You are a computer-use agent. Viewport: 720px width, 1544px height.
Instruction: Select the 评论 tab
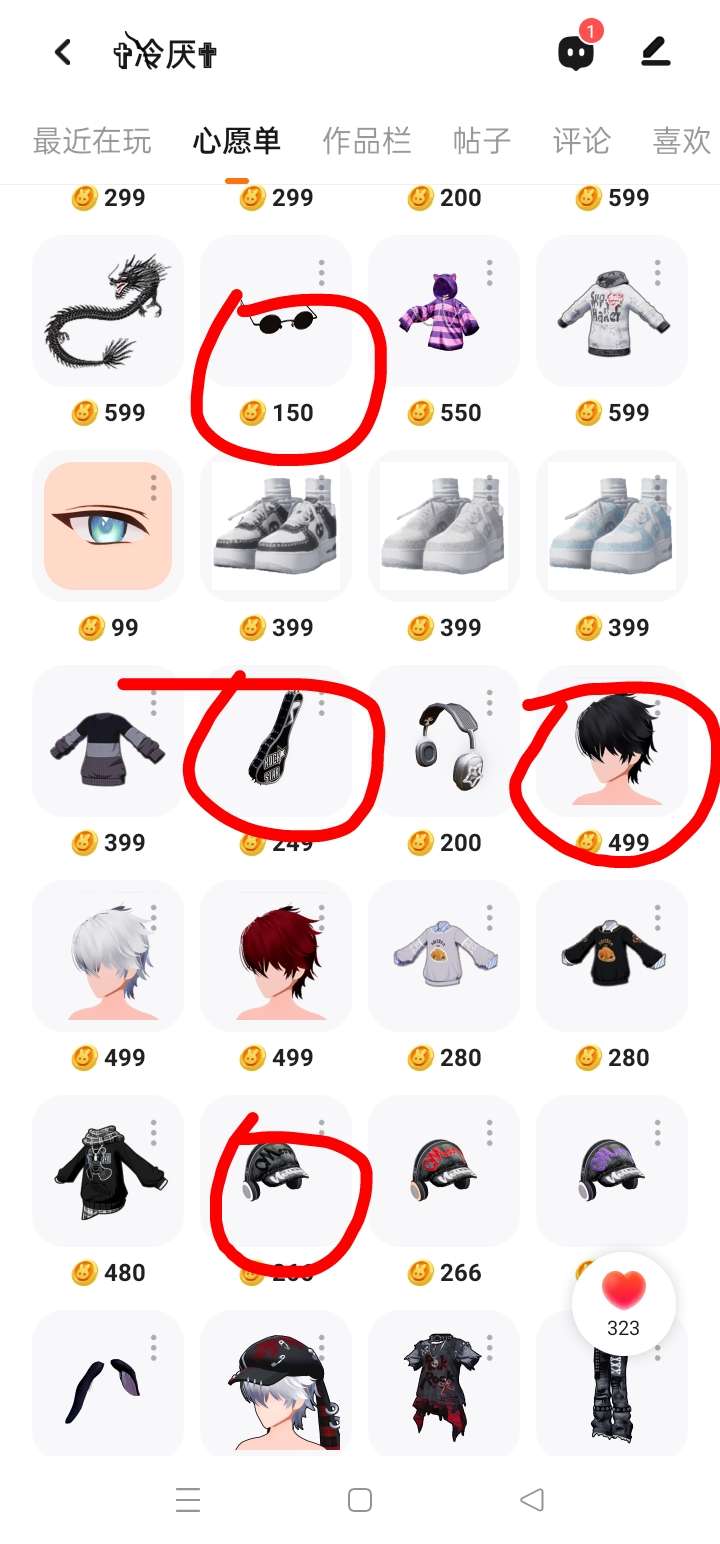point(581,141)
